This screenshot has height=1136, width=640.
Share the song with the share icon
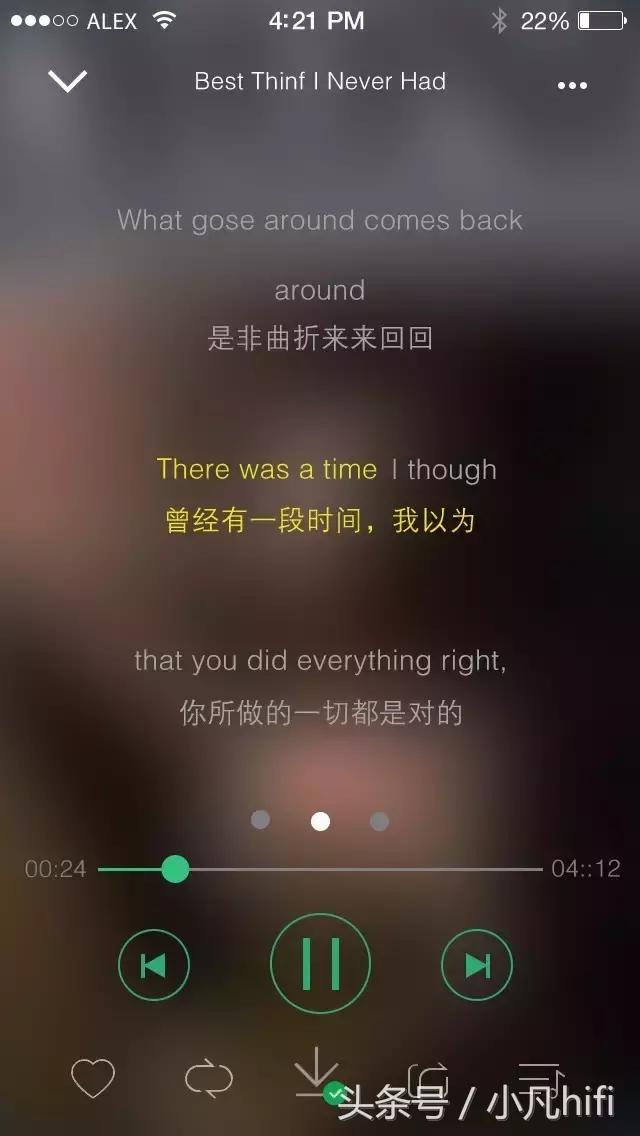[428, 1078]
